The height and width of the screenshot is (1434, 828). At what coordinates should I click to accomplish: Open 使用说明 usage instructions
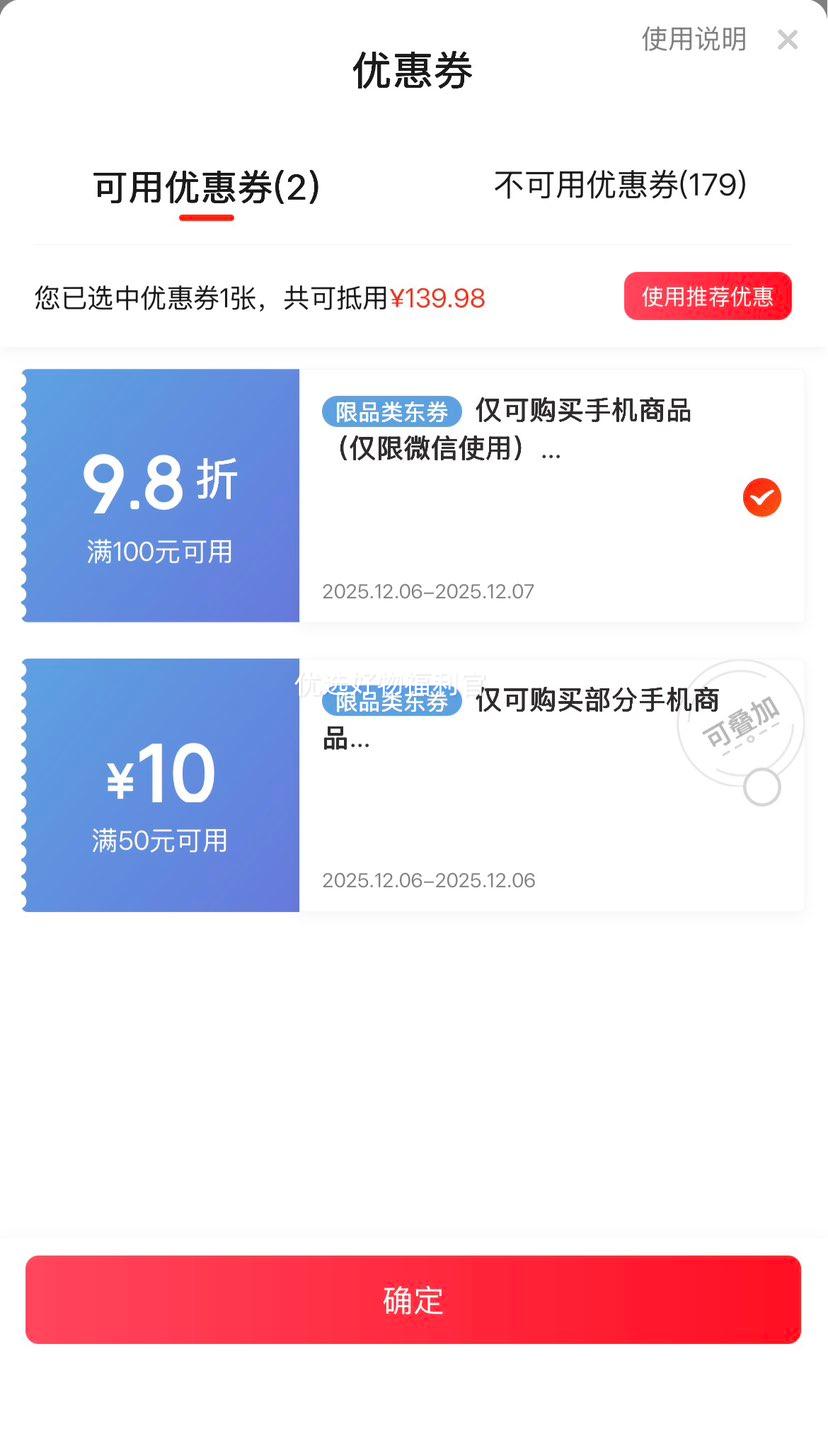tap(693, 39)
